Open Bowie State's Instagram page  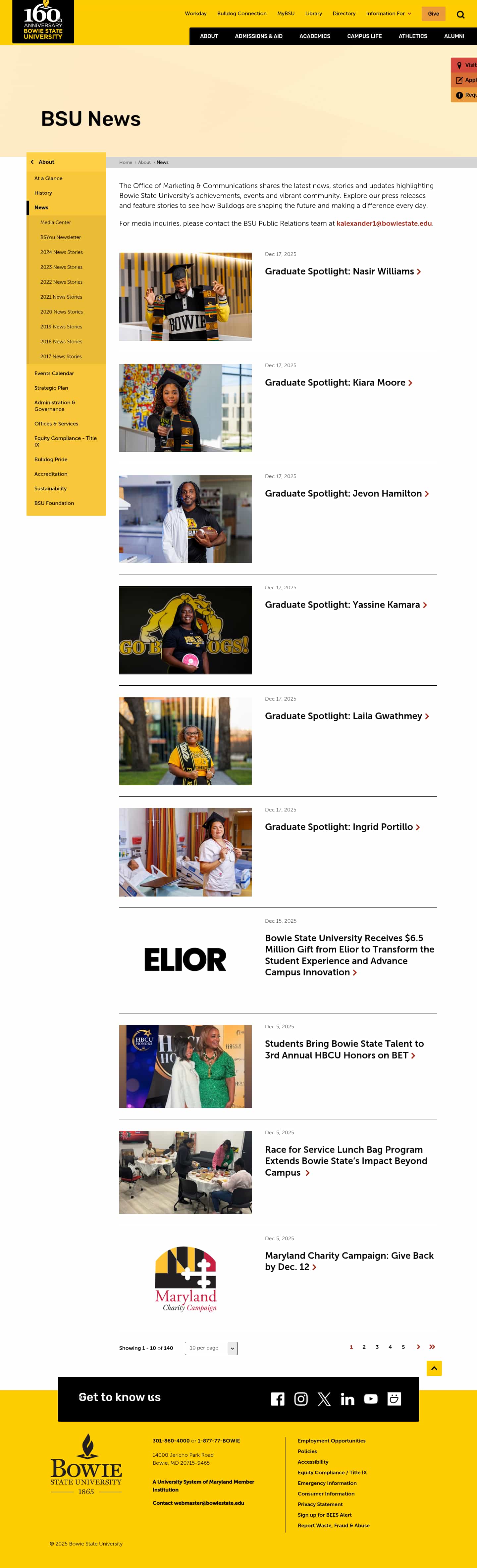point(301,1399)
